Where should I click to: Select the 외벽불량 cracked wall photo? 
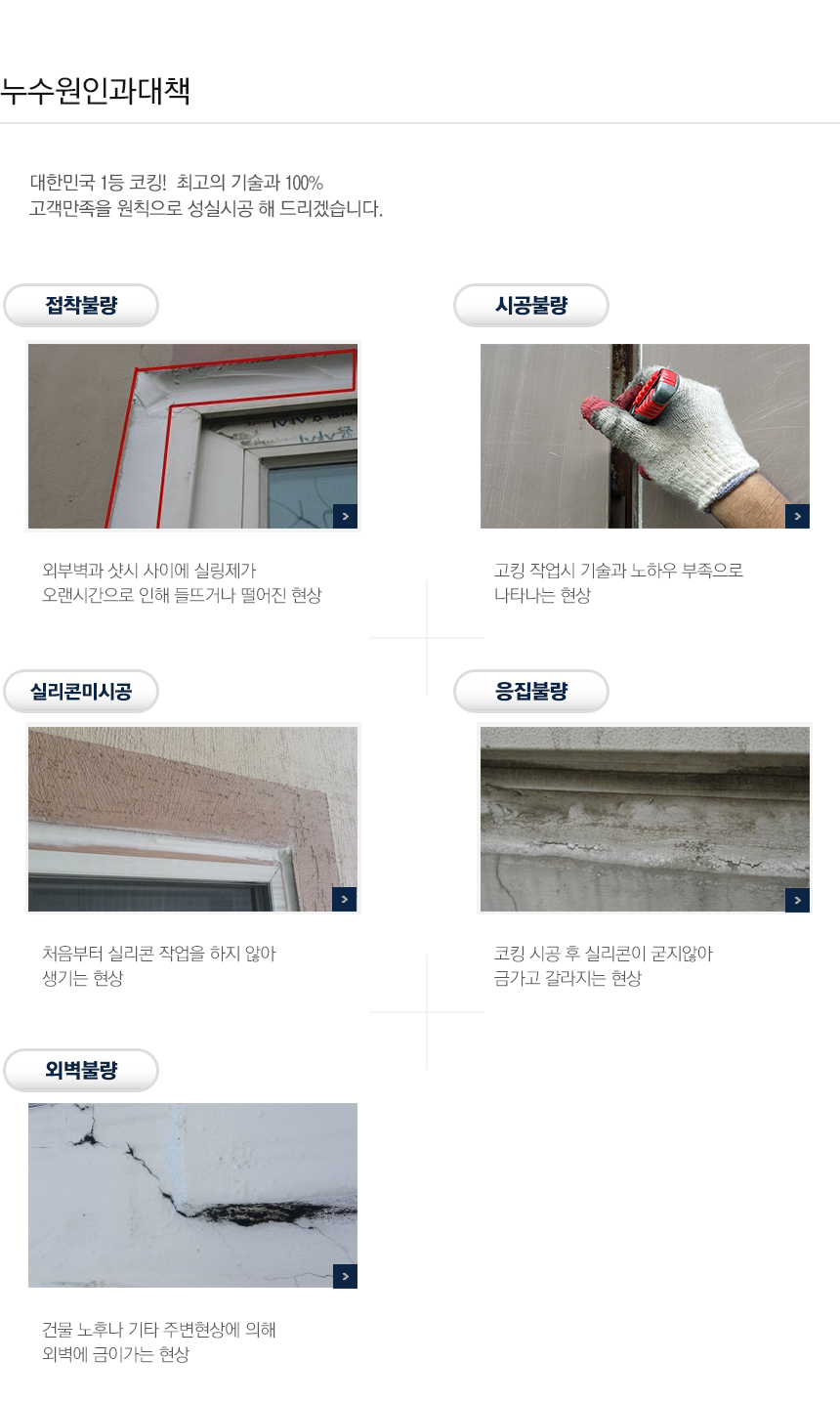pos(192,1195)
